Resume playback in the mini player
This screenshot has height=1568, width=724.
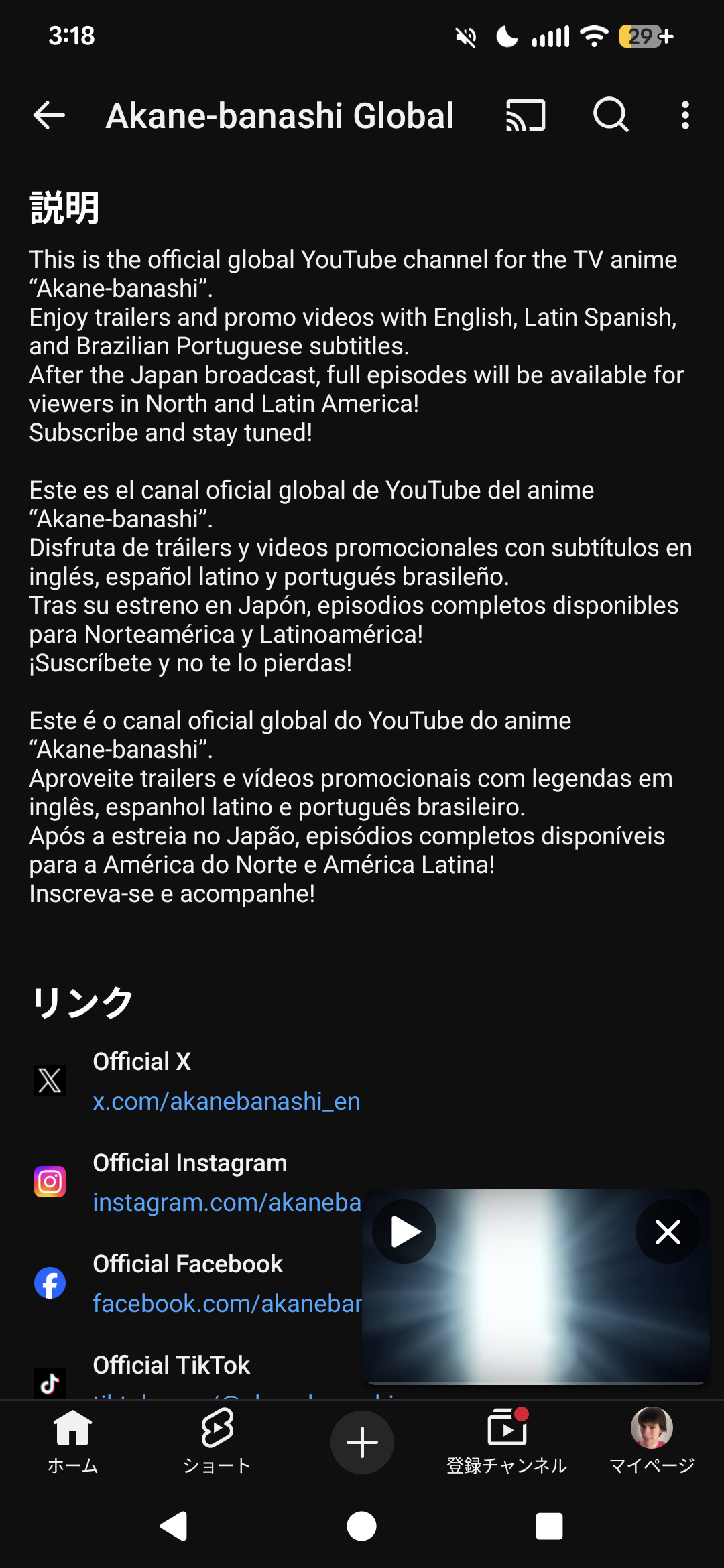point(404,1232)
